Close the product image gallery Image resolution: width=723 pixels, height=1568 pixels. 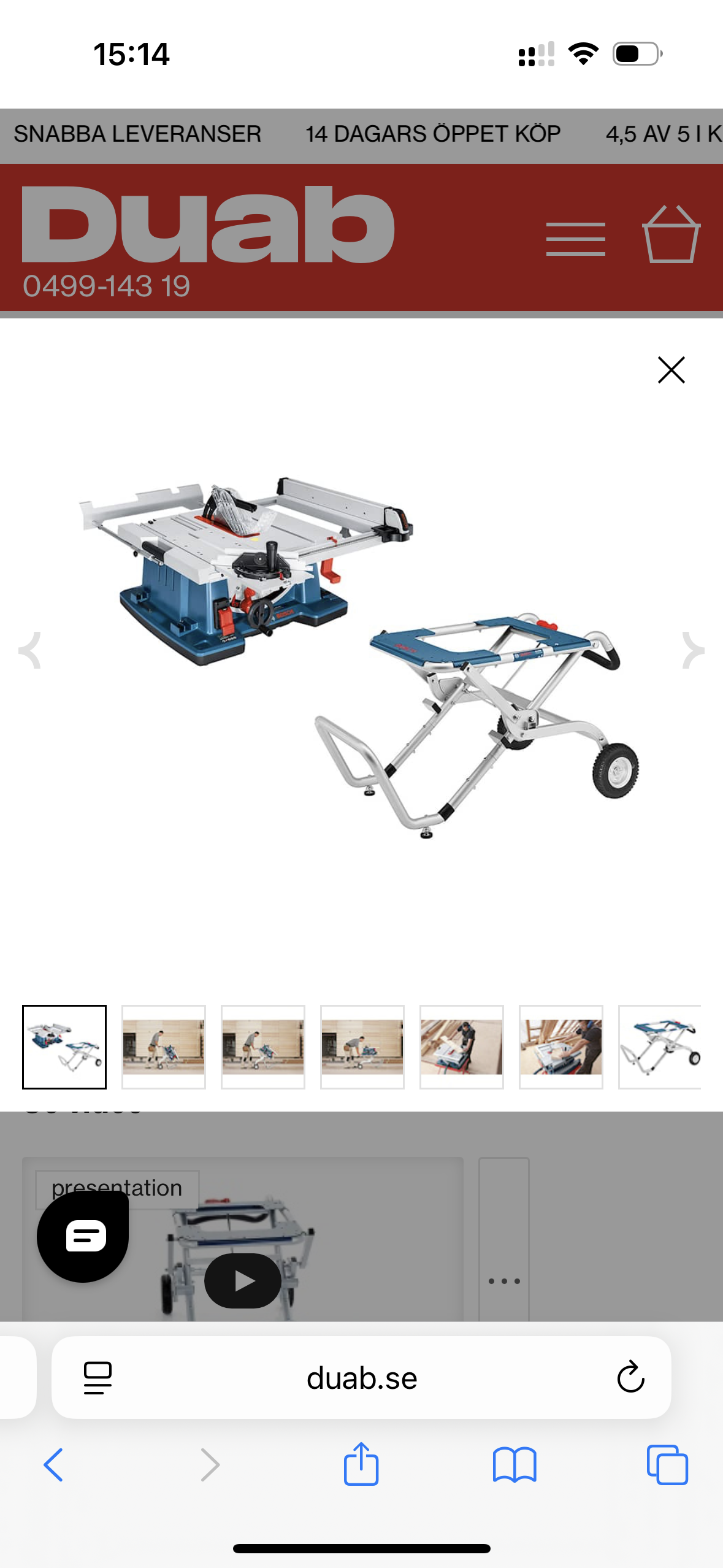671,370
